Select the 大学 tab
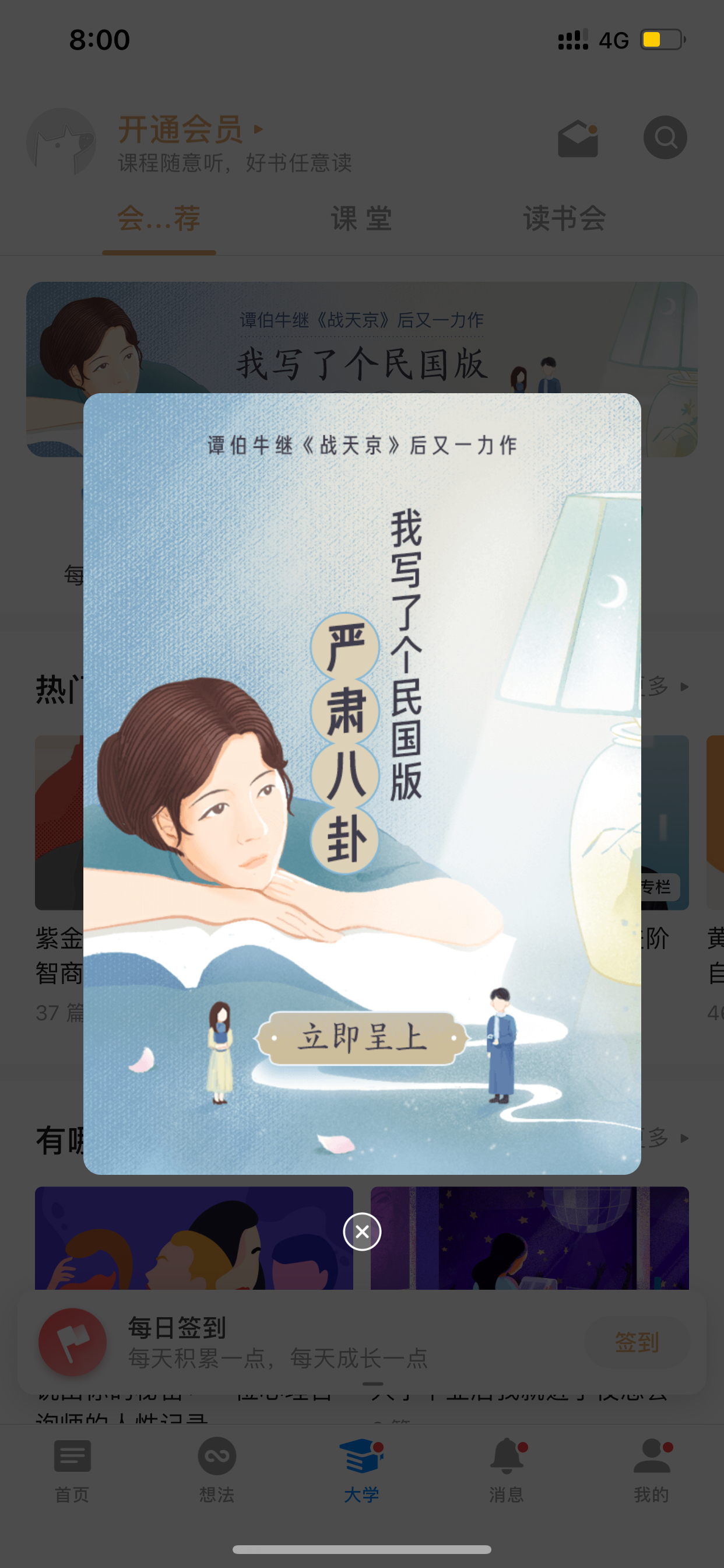Viewport: 724px width, 1568px height. click(x=362, y=1471)
